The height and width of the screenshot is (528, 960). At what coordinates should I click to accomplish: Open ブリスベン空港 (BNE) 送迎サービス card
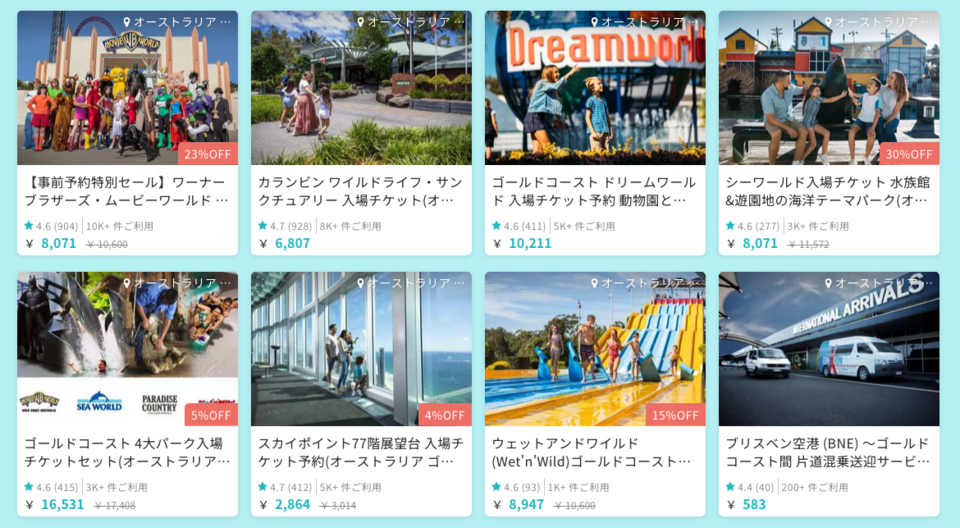[x=829, y=451]
